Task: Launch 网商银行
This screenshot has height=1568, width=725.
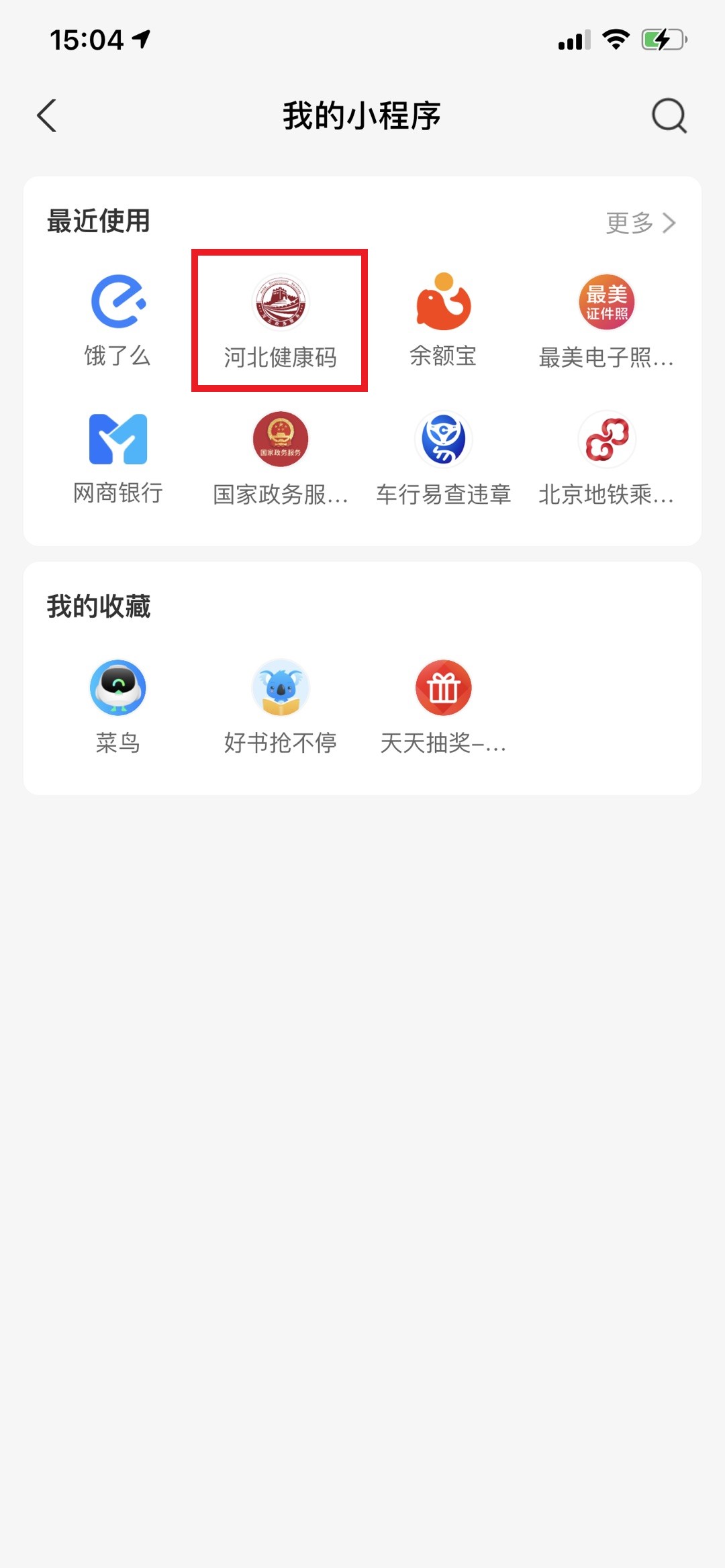Action: [x=118, y=458]
